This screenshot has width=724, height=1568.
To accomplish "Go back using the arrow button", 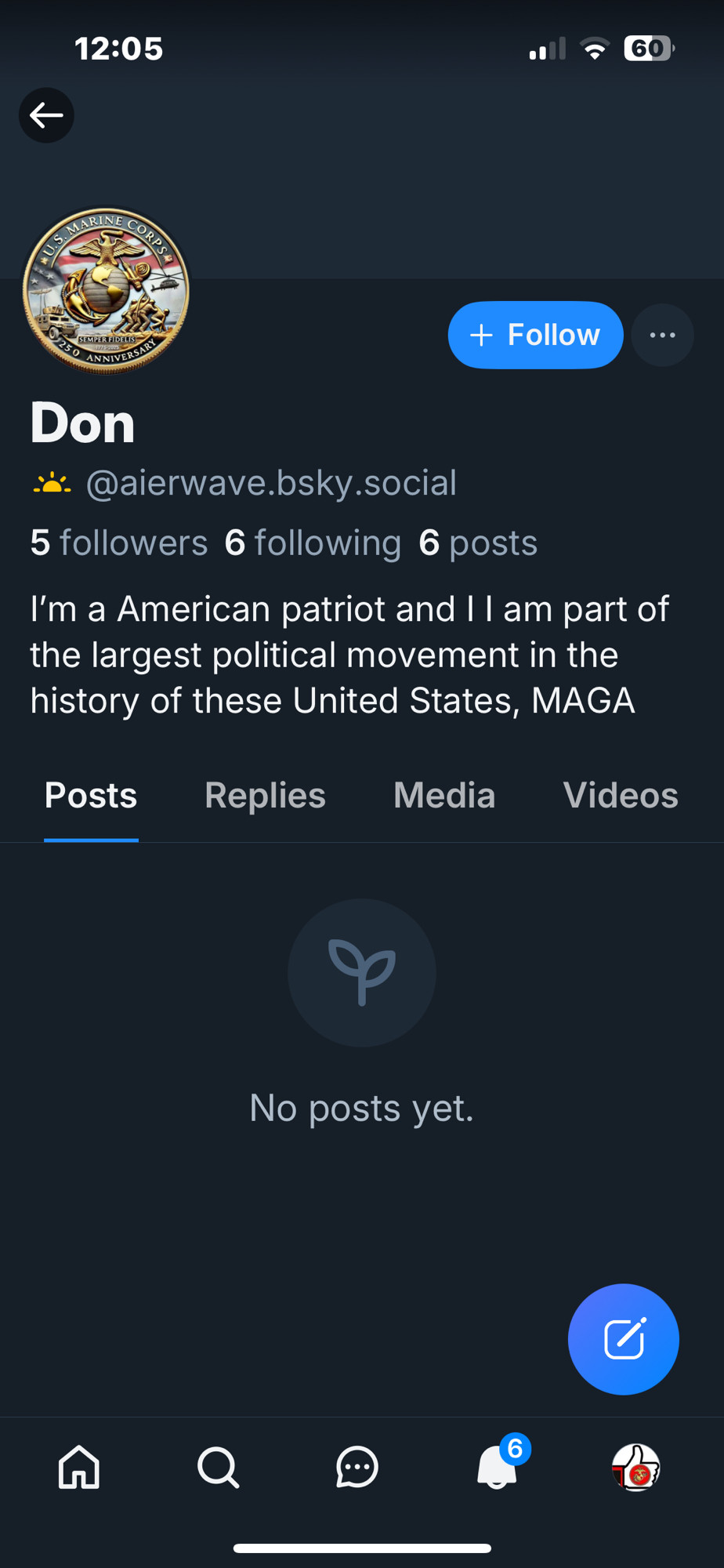I will point(46,115).
